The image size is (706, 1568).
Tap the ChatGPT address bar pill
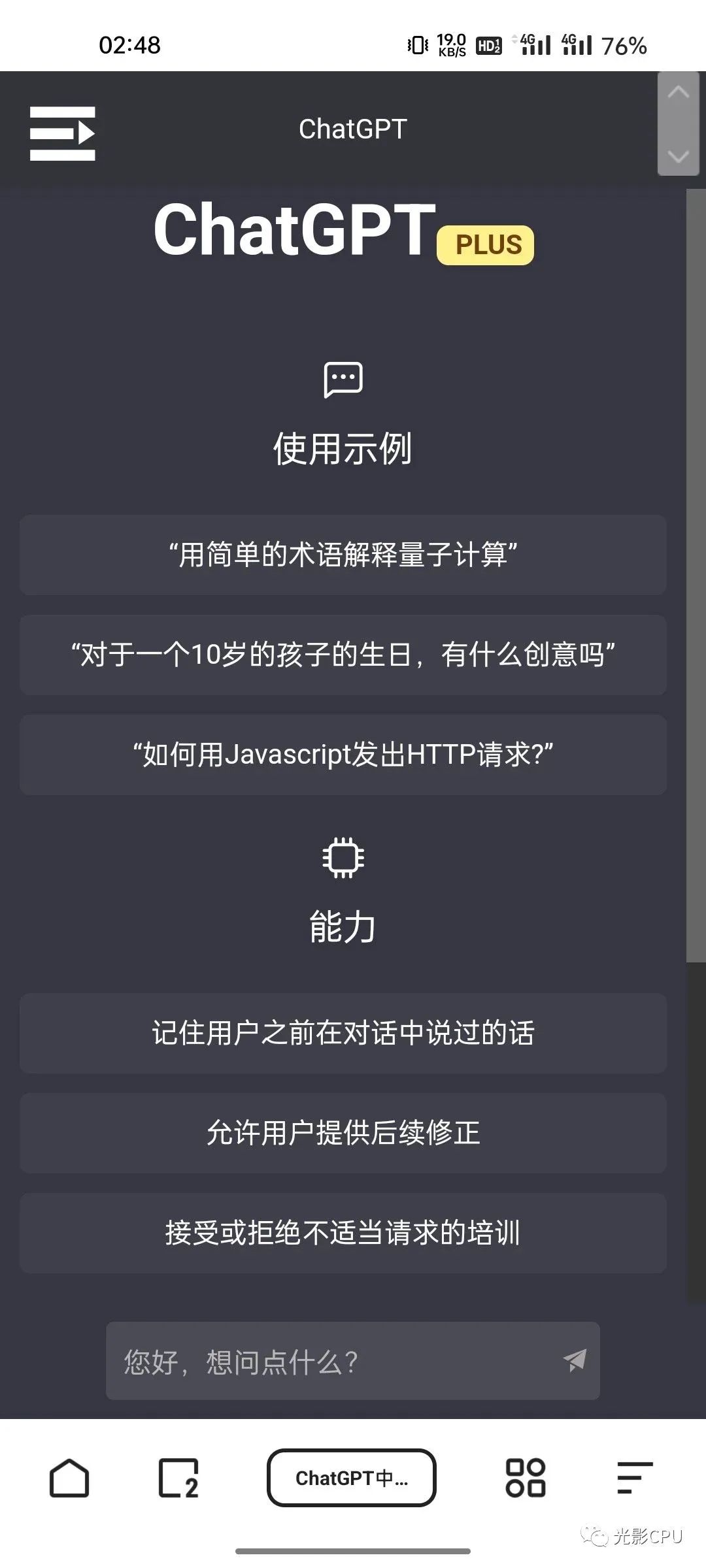point(352,1478)
